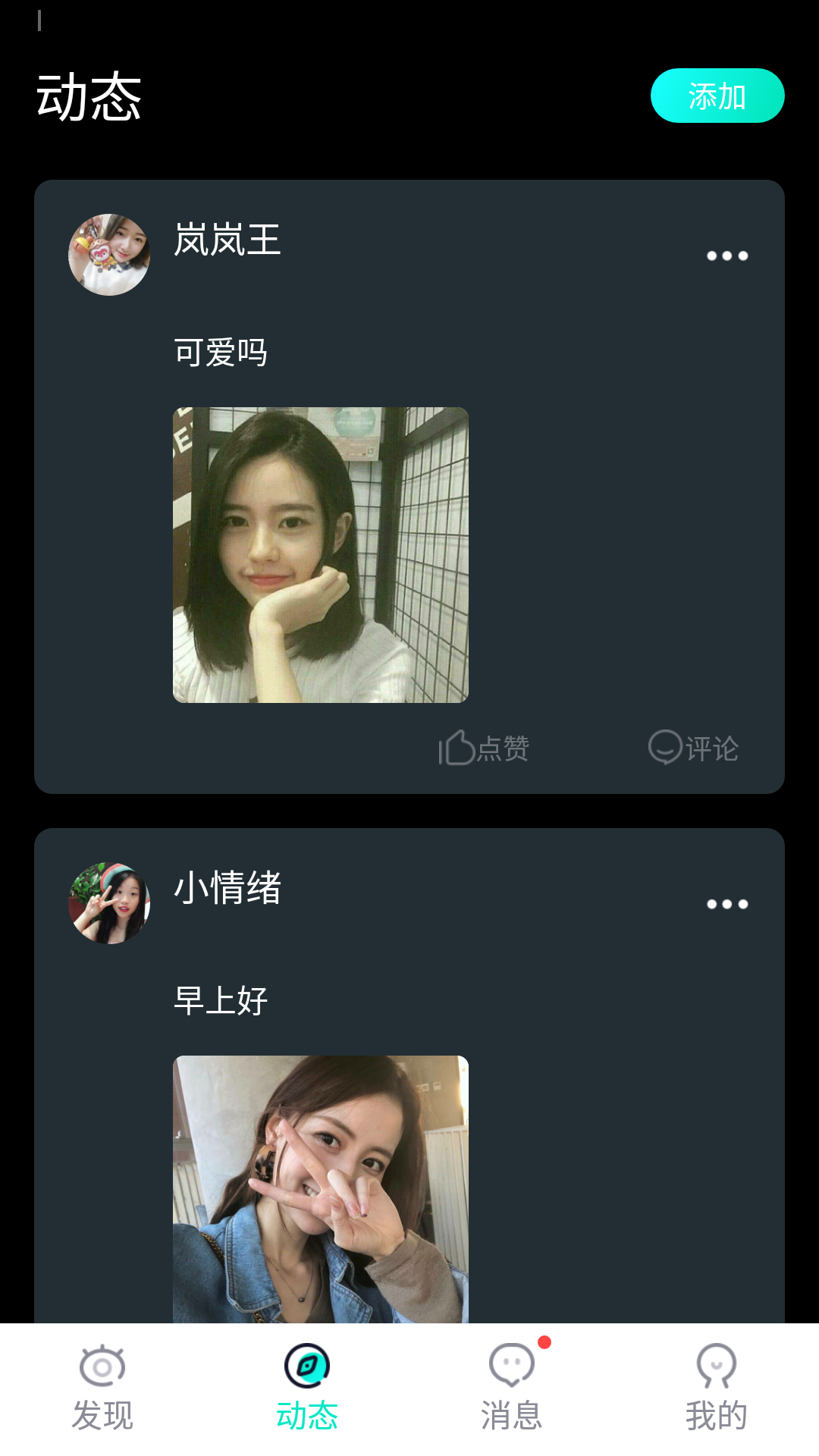Open the 我的 tab
The image size is (819, 1456).
[717, 1389]
